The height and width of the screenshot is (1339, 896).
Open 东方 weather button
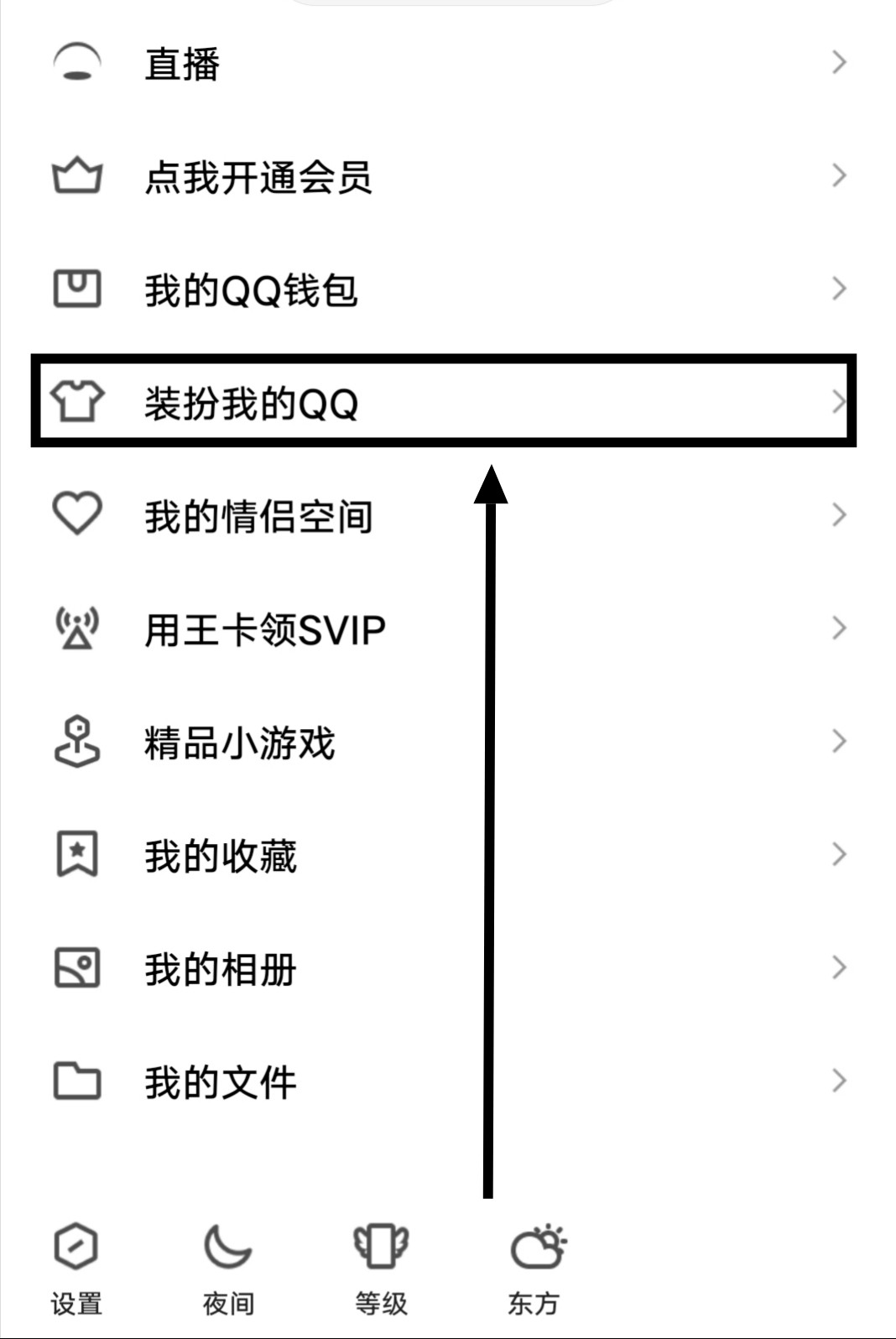point(535,1267)
